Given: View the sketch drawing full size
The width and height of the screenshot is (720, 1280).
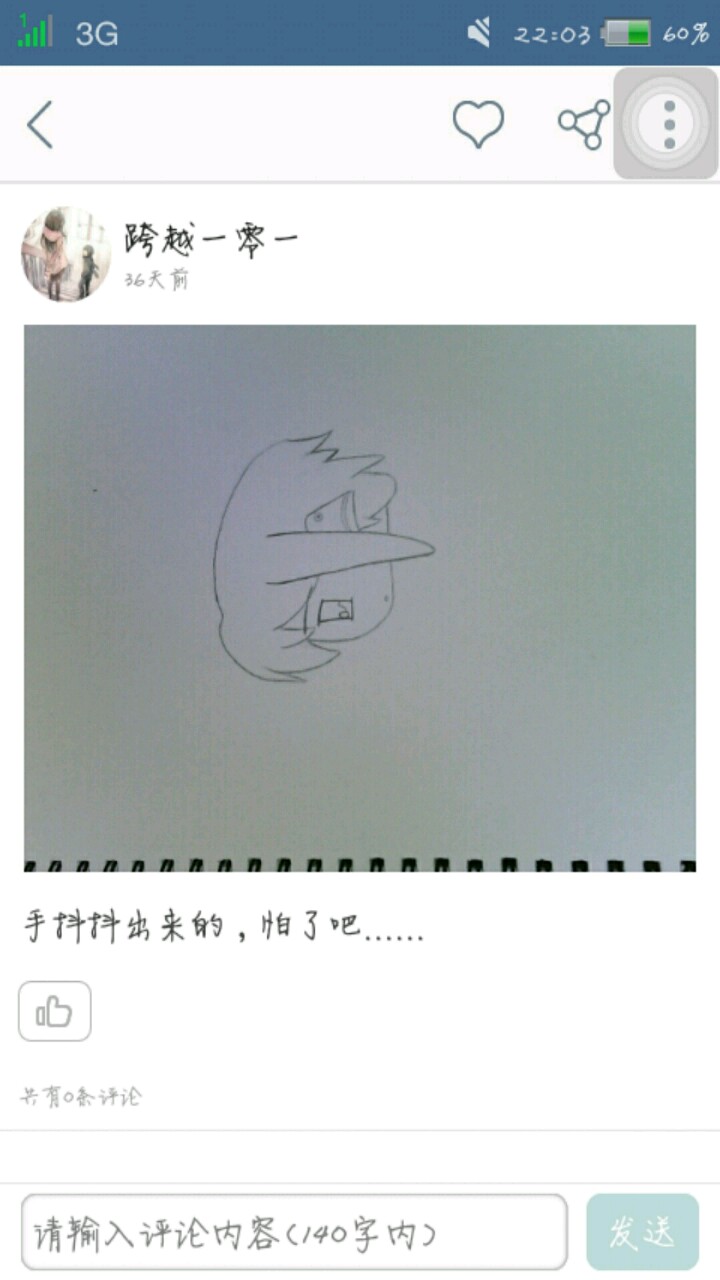Looking at the screenshot, I should 360,597.
